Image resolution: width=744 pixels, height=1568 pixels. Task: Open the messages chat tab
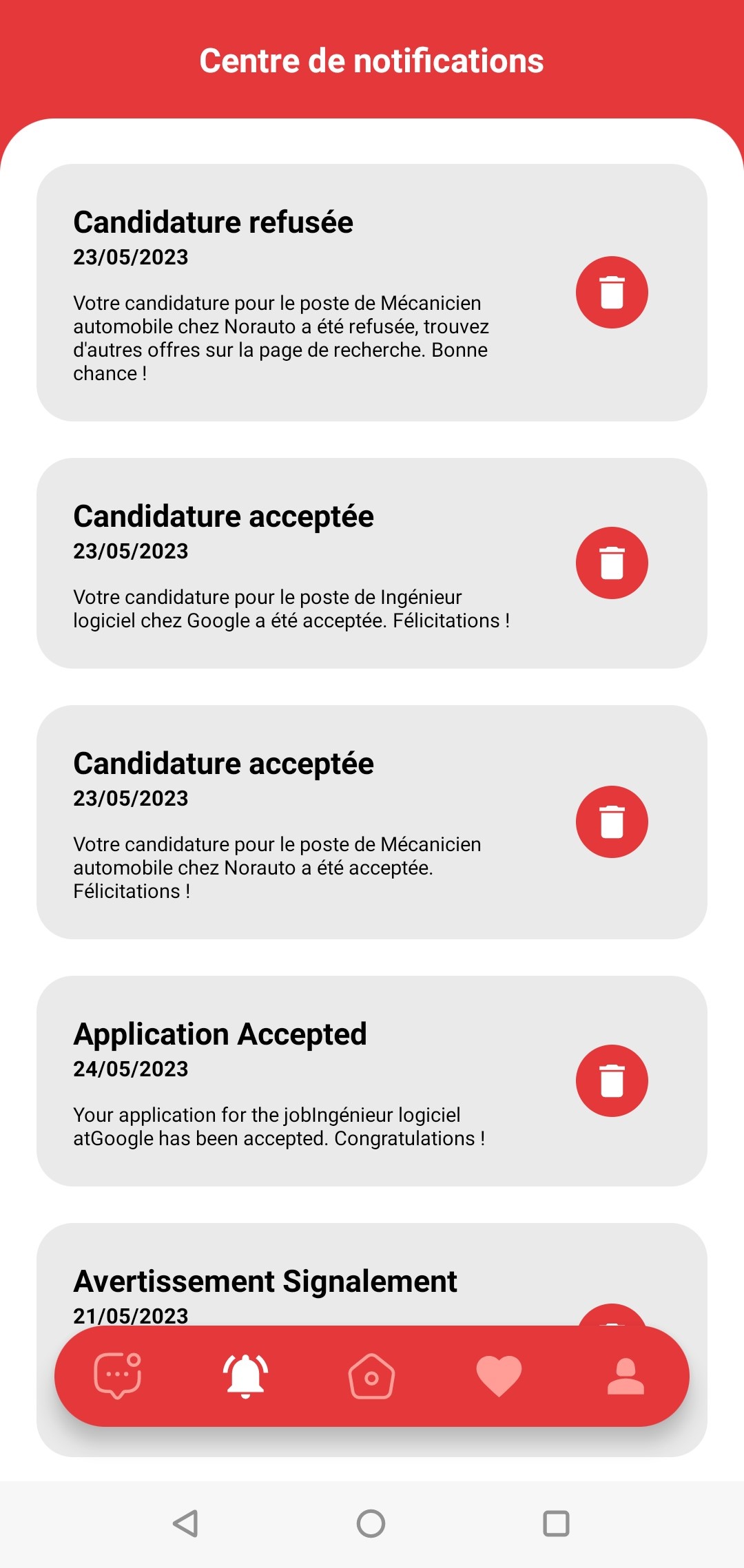(x=118, y=1376)
